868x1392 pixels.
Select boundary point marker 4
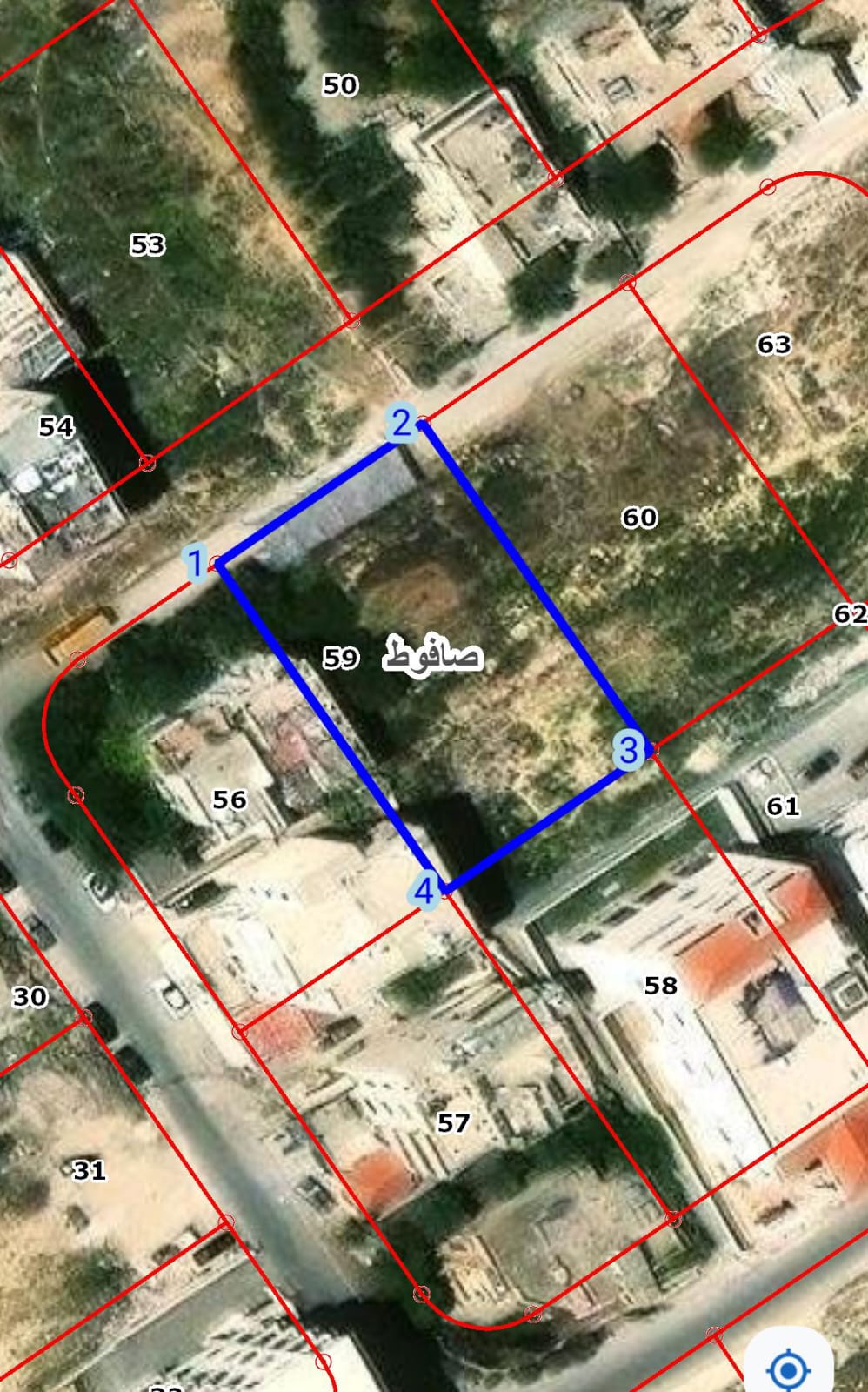tap(424, 891)
